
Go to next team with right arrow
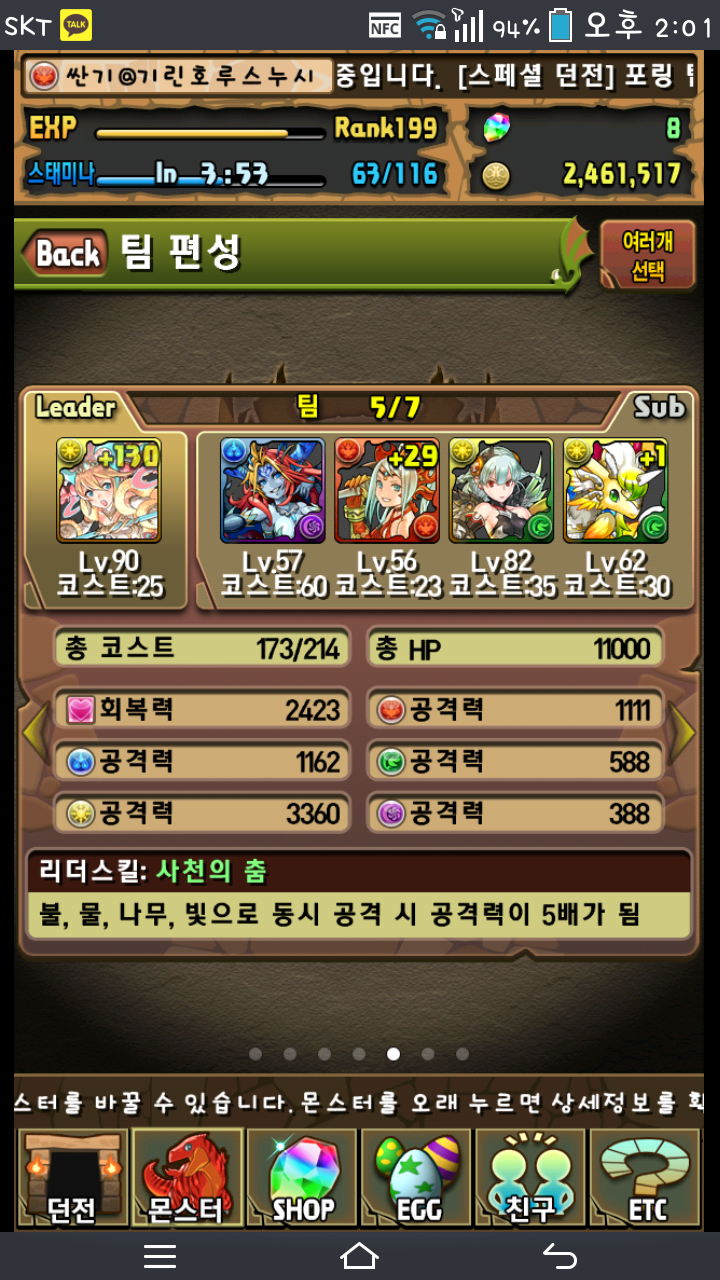pyautogui.click(x=685, y=731)
